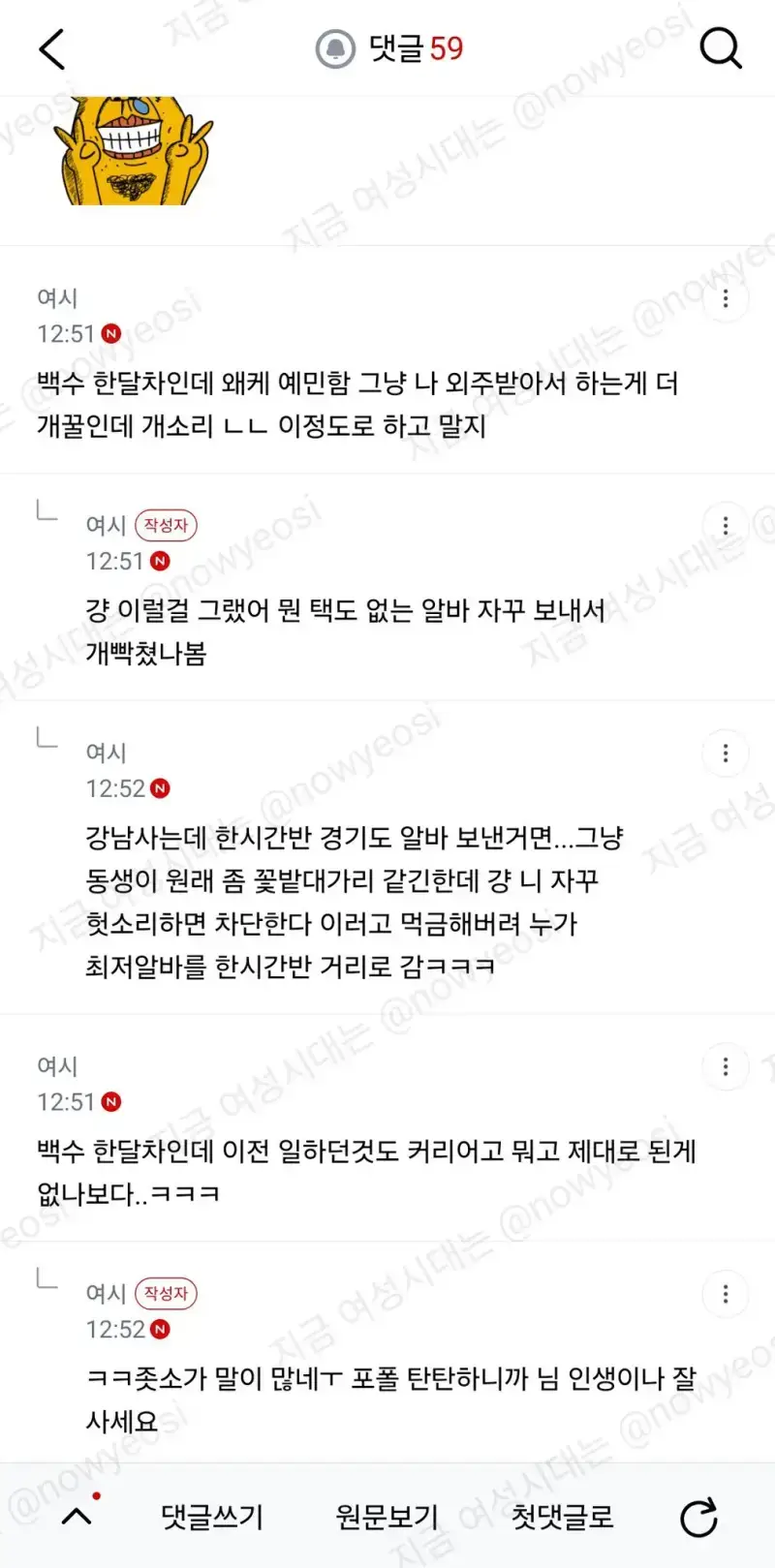
Task: Go back using the top-left arrow
Action: [x=52, y=48]
